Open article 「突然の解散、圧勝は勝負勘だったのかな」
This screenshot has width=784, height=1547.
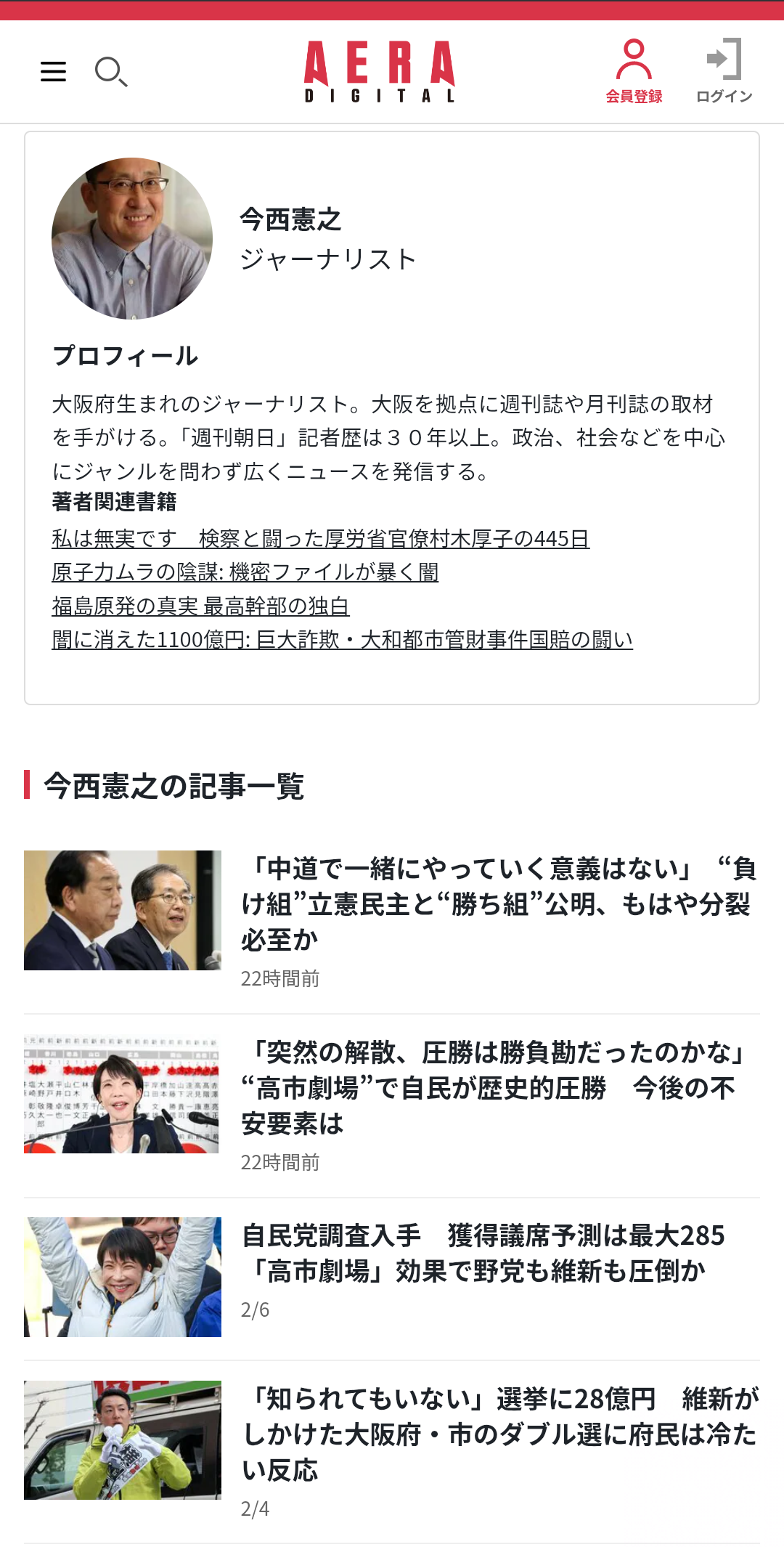[x=498, y=1087]
